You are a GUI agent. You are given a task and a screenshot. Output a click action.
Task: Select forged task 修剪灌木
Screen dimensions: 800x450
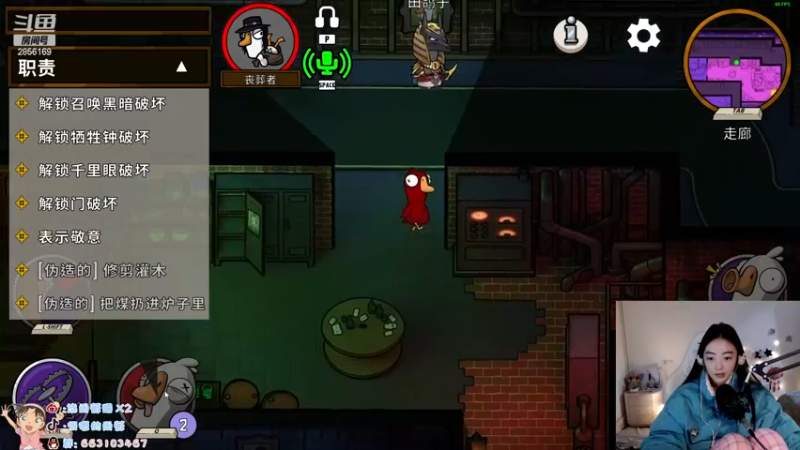click(x=102, y=270)
